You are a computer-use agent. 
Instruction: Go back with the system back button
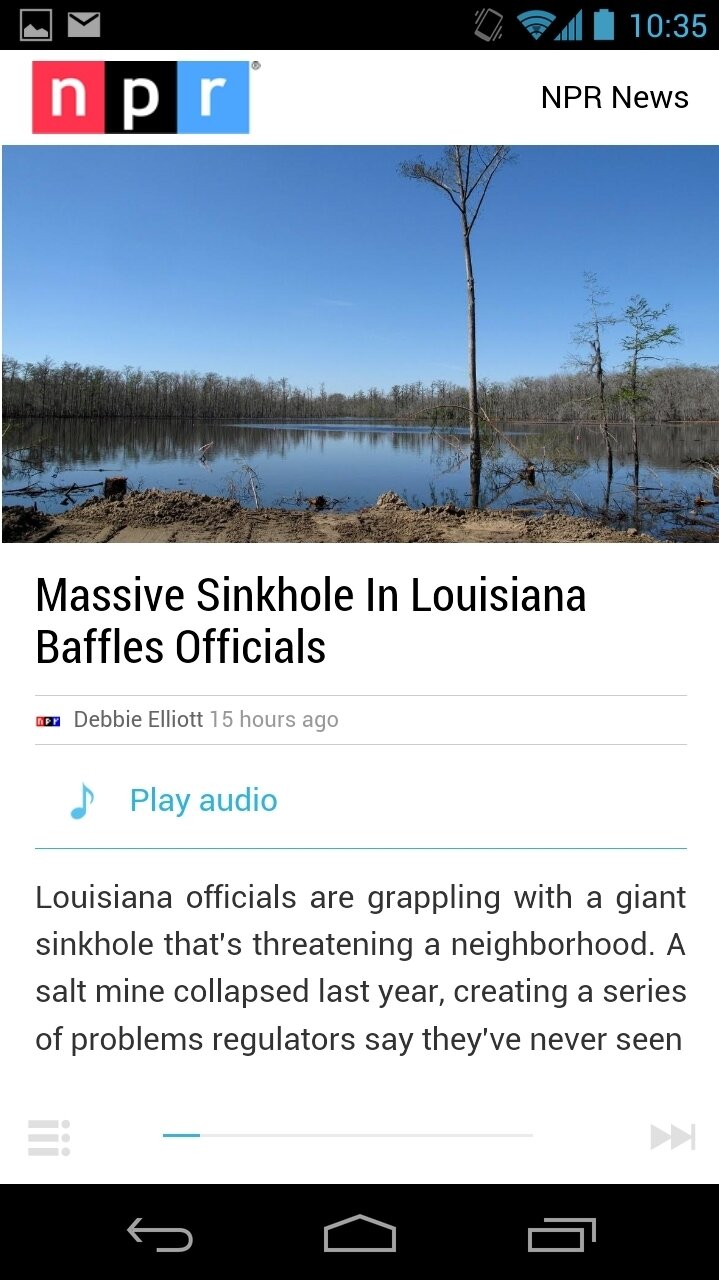[160, 1235]
